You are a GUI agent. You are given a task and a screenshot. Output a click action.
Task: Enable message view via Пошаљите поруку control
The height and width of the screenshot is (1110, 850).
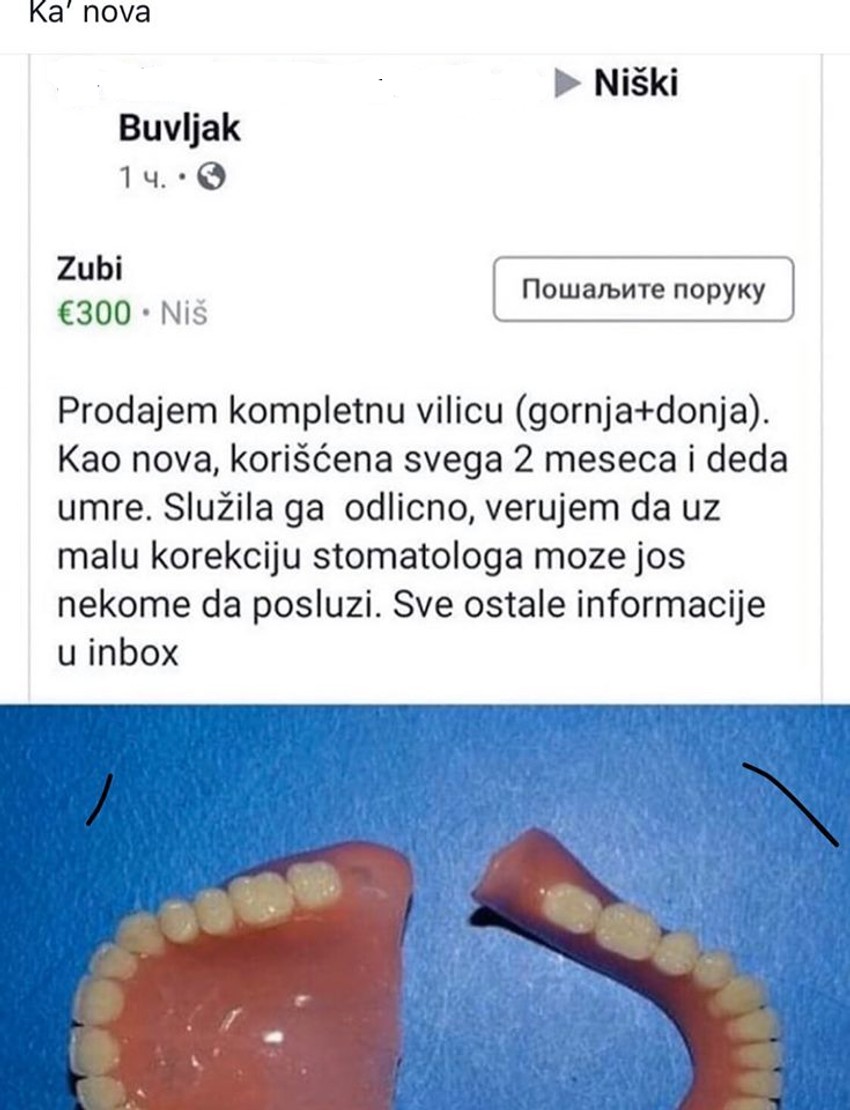[642, 290]
